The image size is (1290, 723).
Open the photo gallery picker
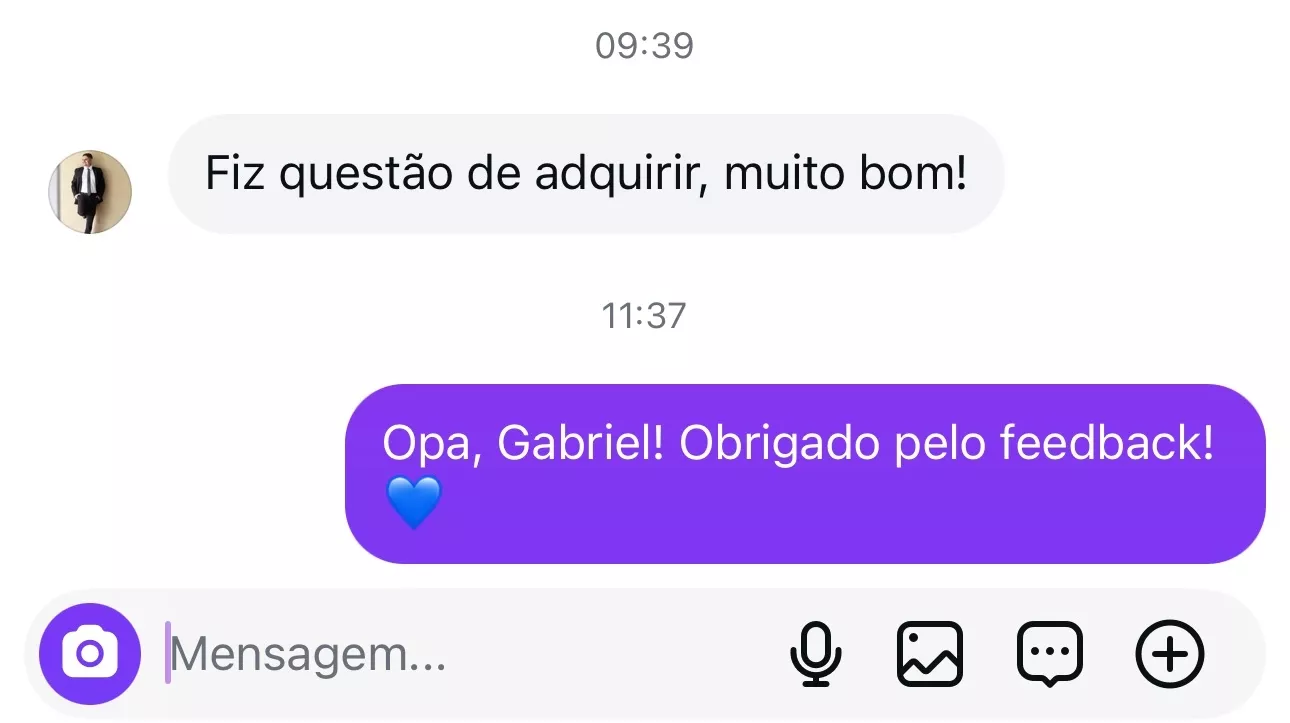point(930,654)
